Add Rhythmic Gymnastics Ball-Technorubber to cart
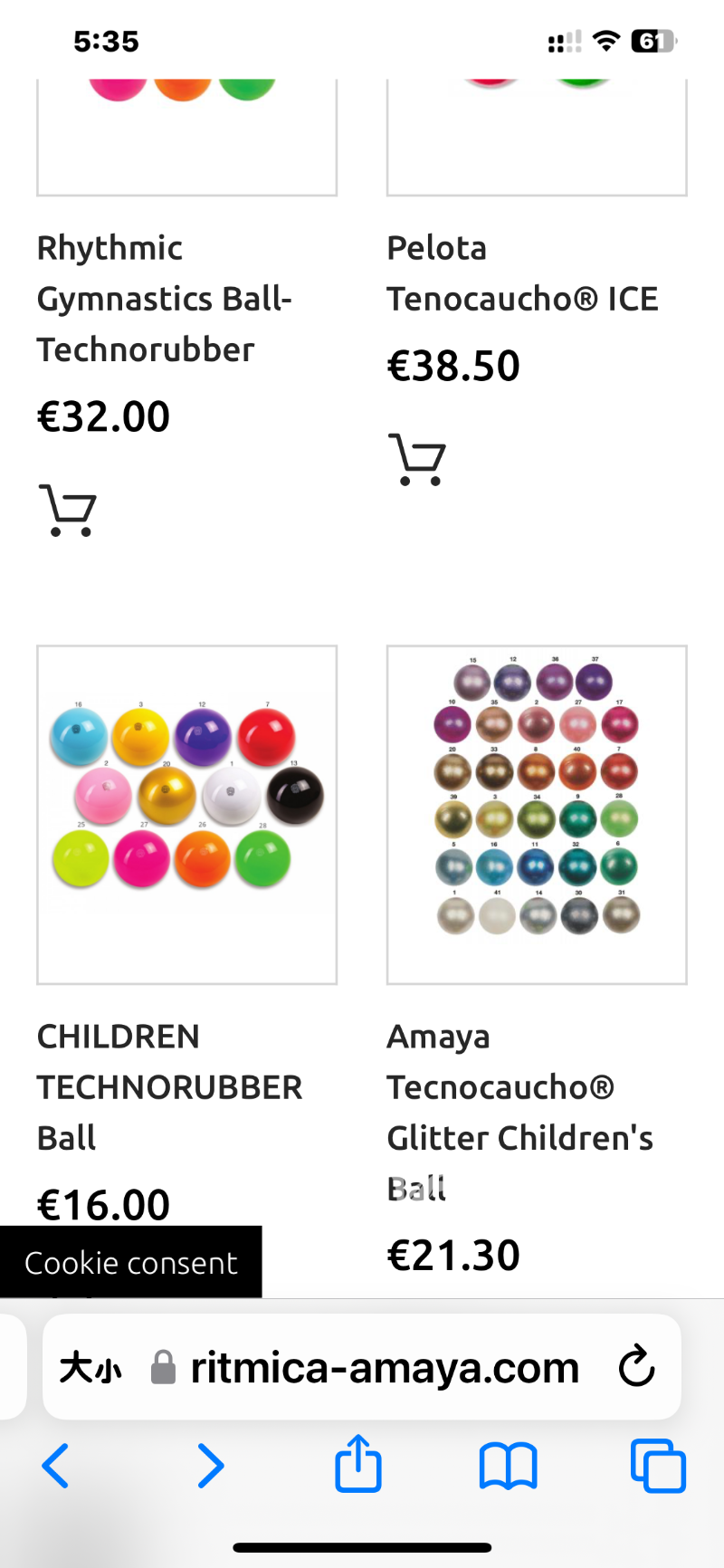The image size is (724, 1568). pos(68,511)
